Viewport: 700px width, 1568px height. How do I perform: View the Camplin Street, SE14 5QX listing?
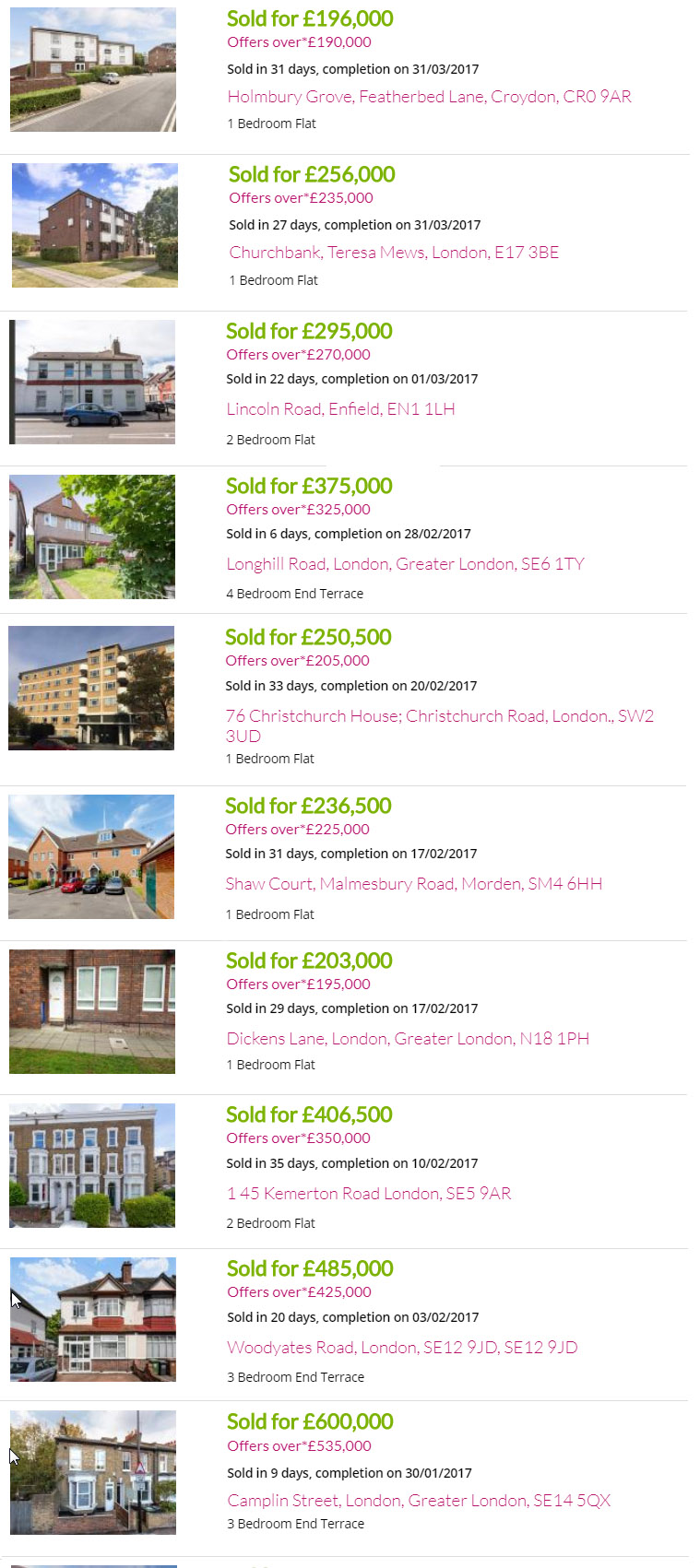coord(419,1501)
